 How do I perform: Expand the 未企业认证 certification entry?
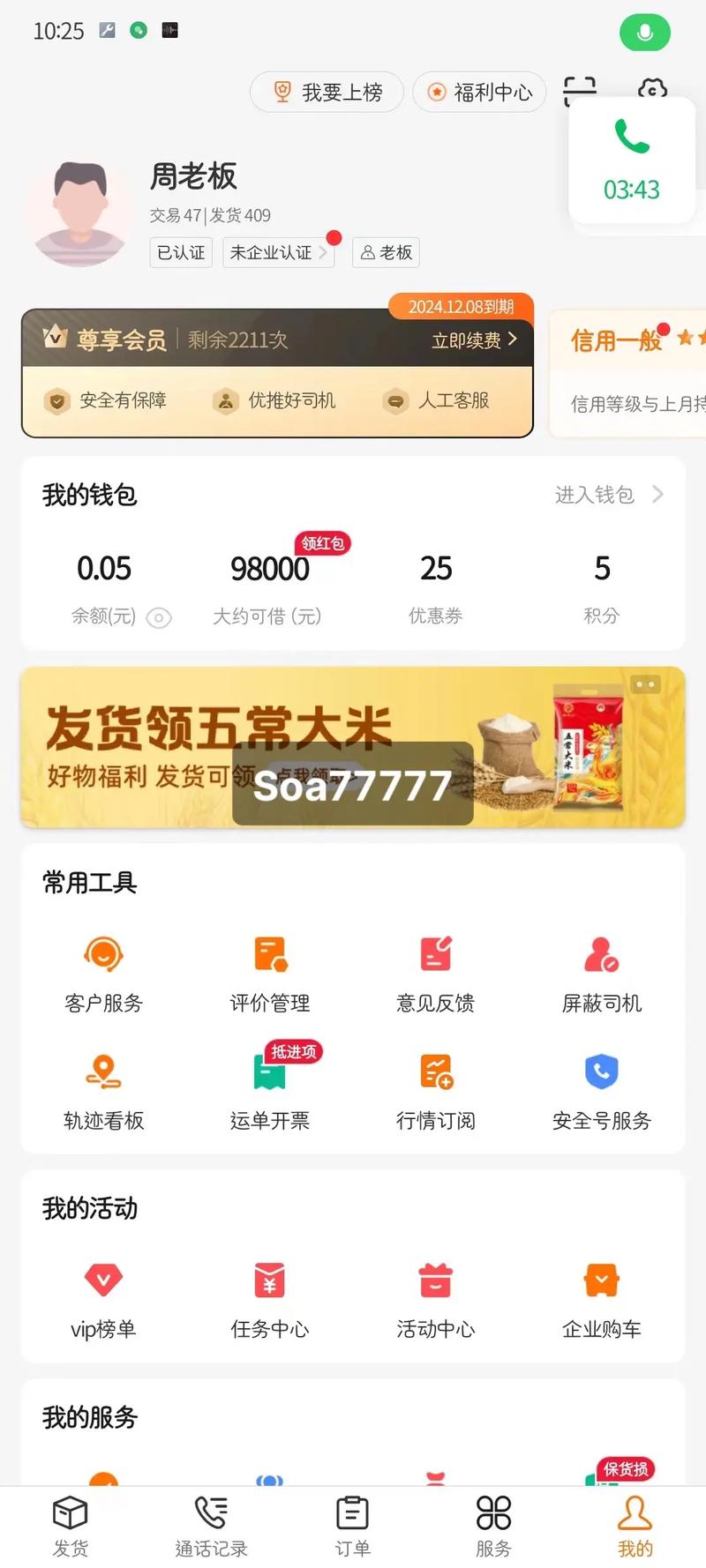point(278,252)
